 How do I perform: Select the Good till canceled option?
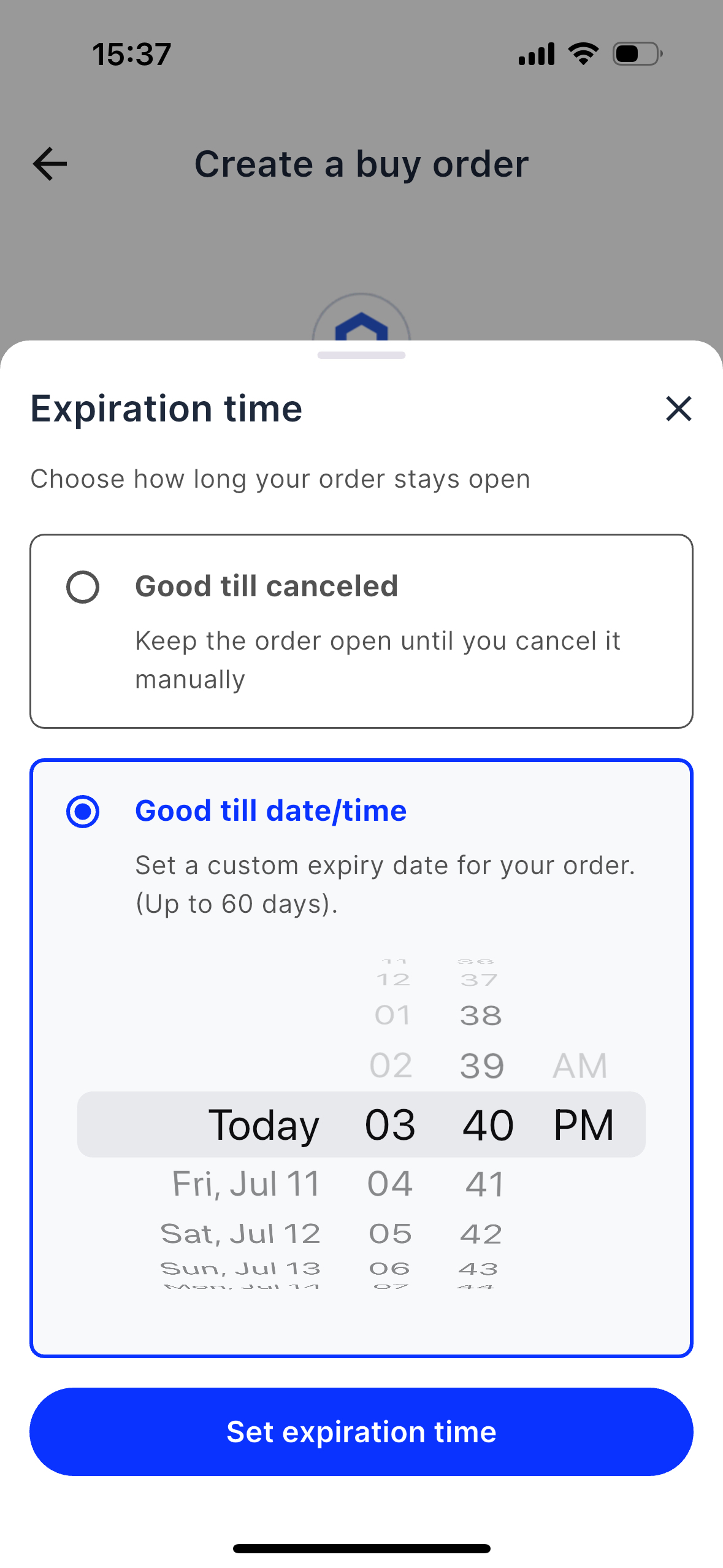pos(361,631)
